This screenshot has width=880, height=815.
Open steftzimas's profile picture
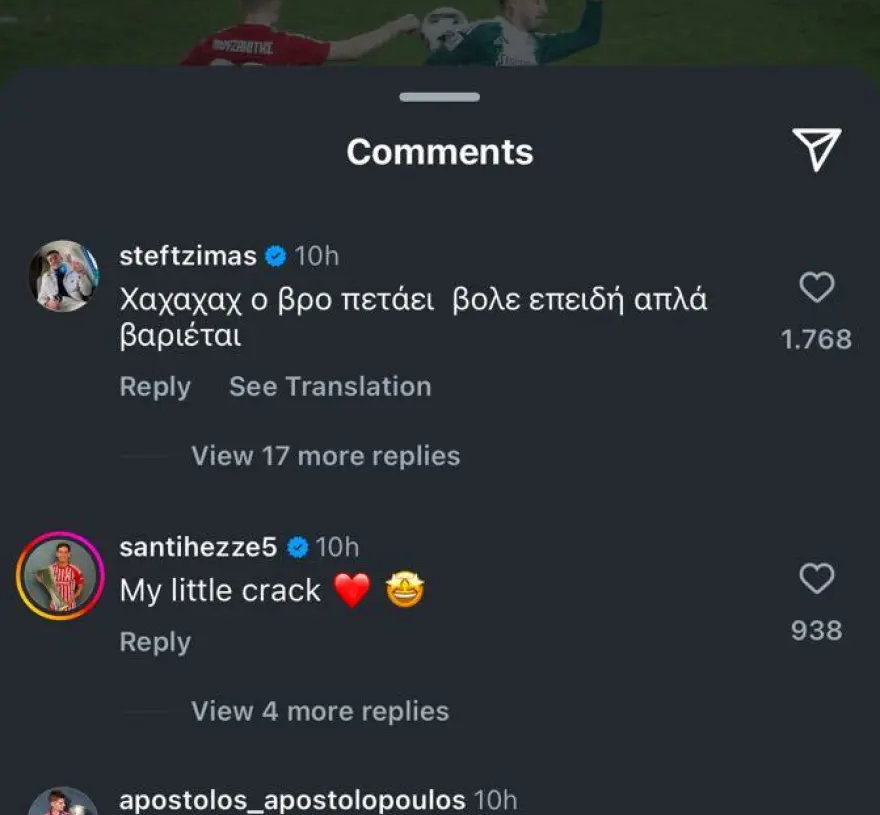coord(63,275)
